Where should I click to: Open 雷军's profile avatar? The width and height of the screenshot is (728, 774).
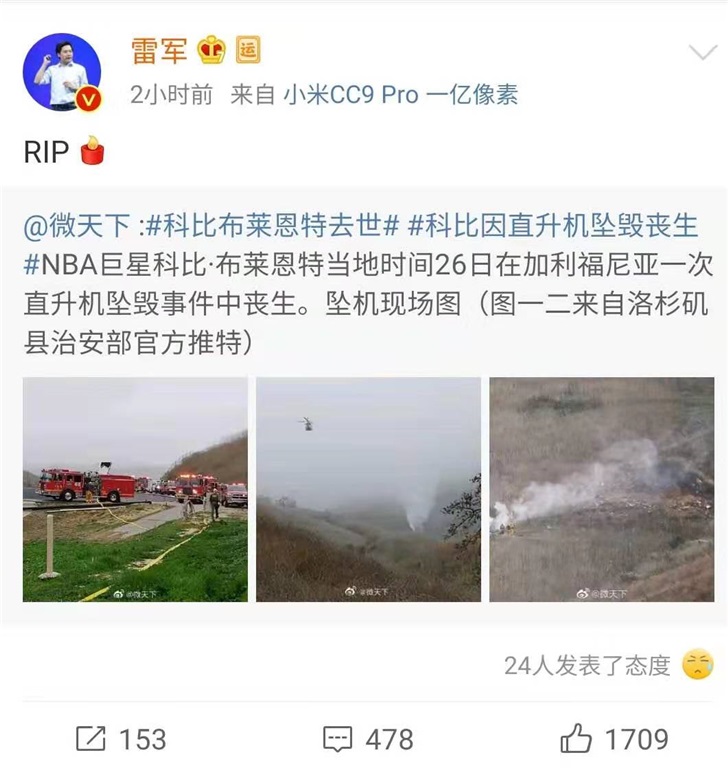pyautogui.click(x=62, y=71)
